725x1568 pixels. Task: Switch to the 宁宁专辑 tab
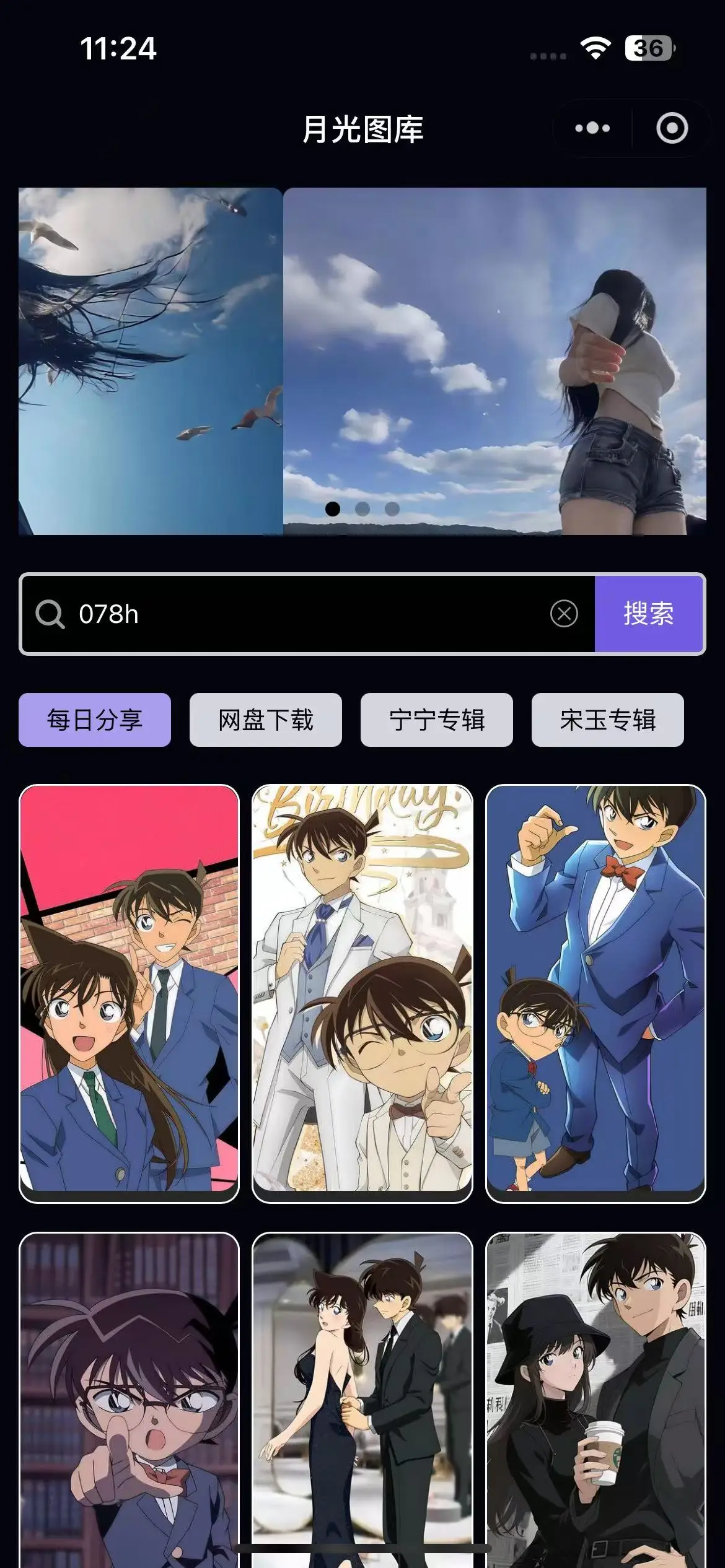click(437, 720)
